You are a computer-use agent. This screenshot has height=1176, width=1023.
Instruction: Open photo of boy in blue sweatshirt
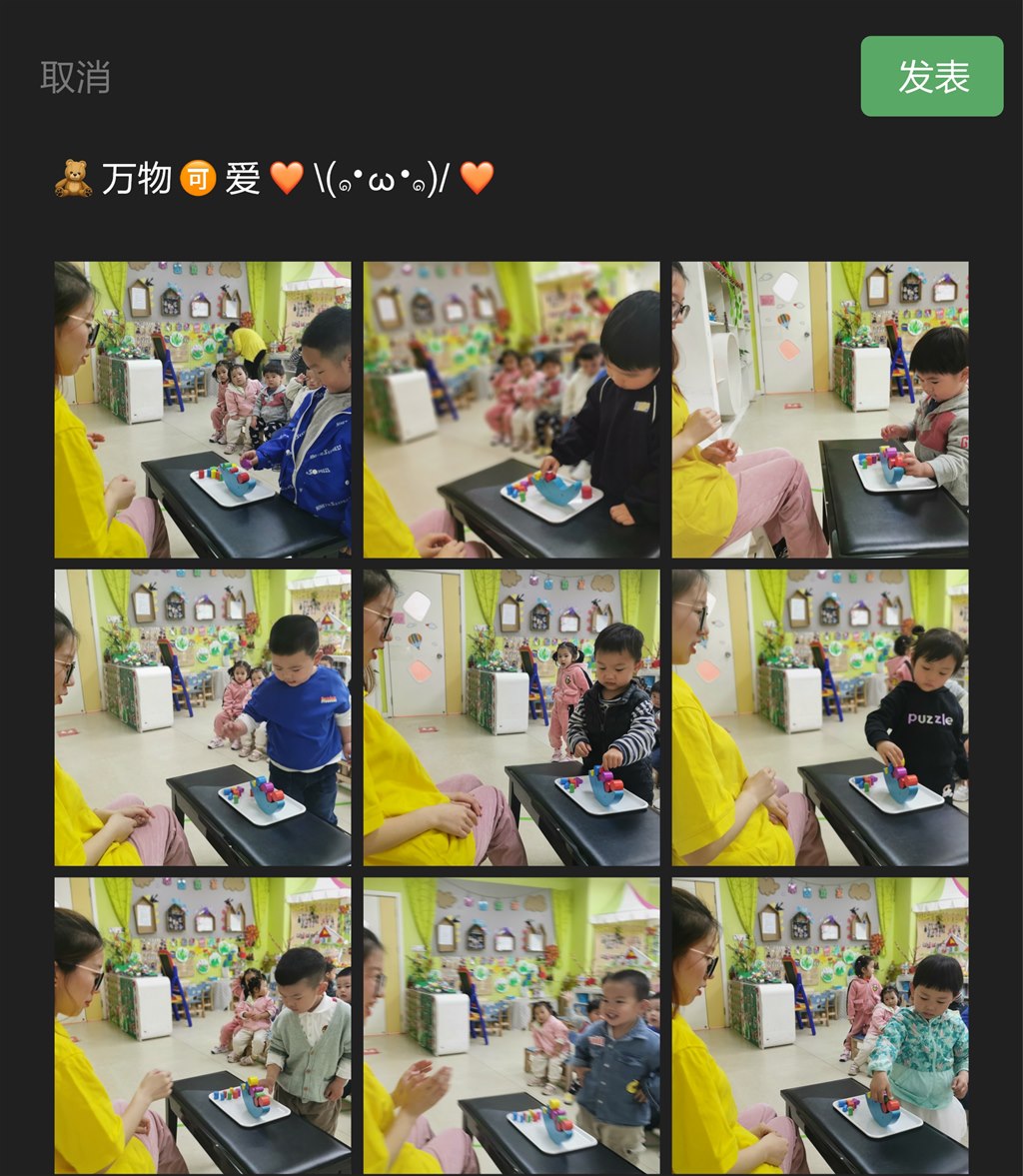[202, 717]
